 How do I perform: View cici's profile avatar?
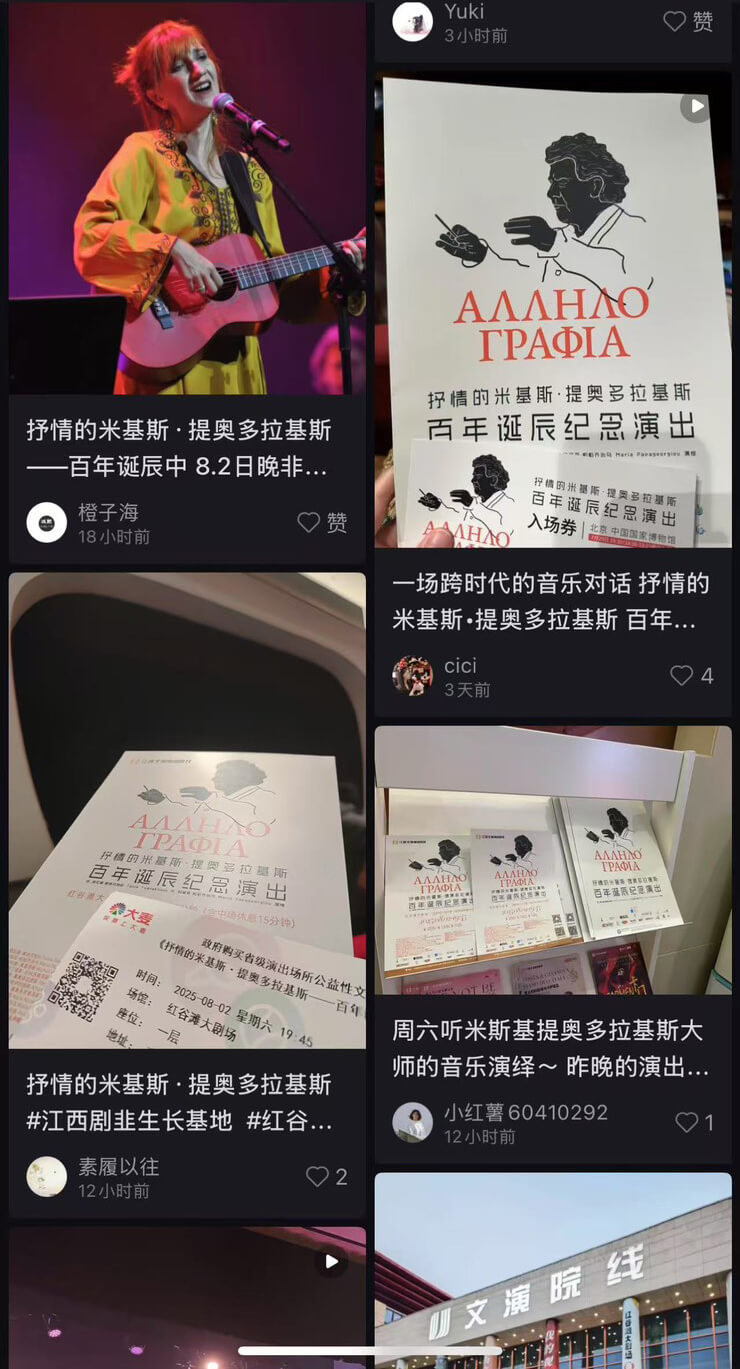tap(412, 676)
